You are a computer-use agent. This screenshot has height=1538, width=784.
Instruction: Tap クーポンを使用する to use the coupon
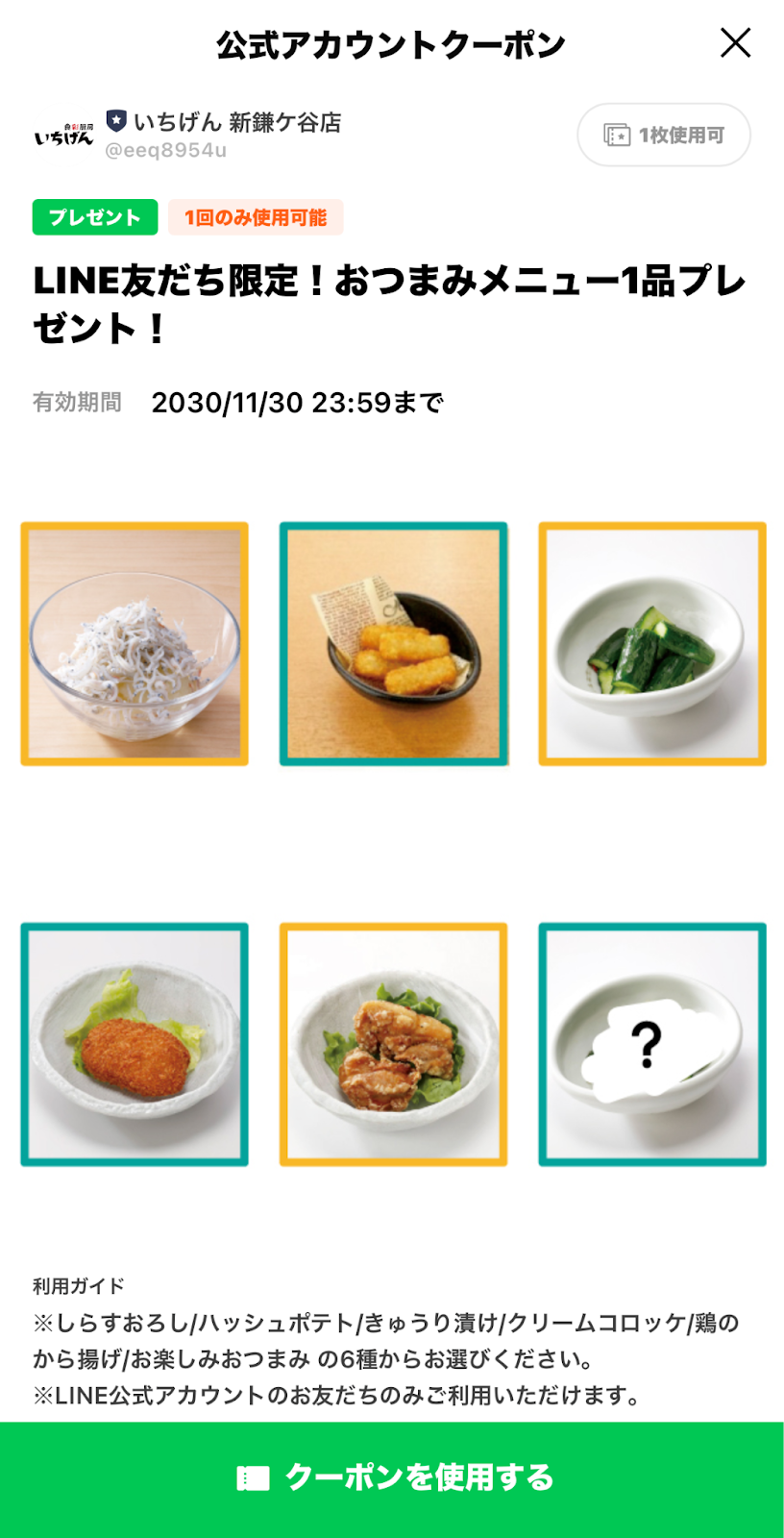[392, 1478]
